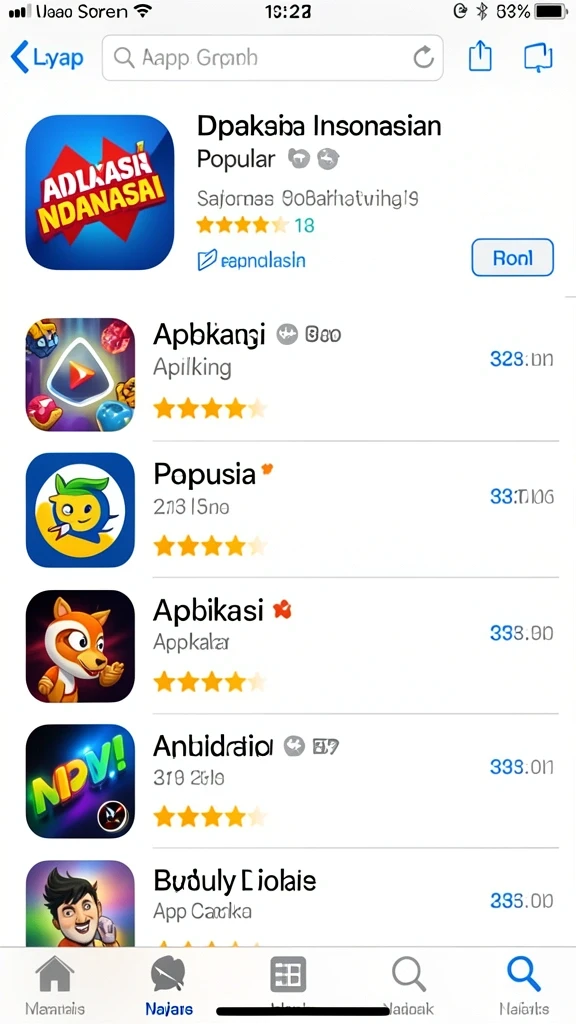
Task: Switch to the Najars tab
Action: pyautogui.click(x=168, y=985)
